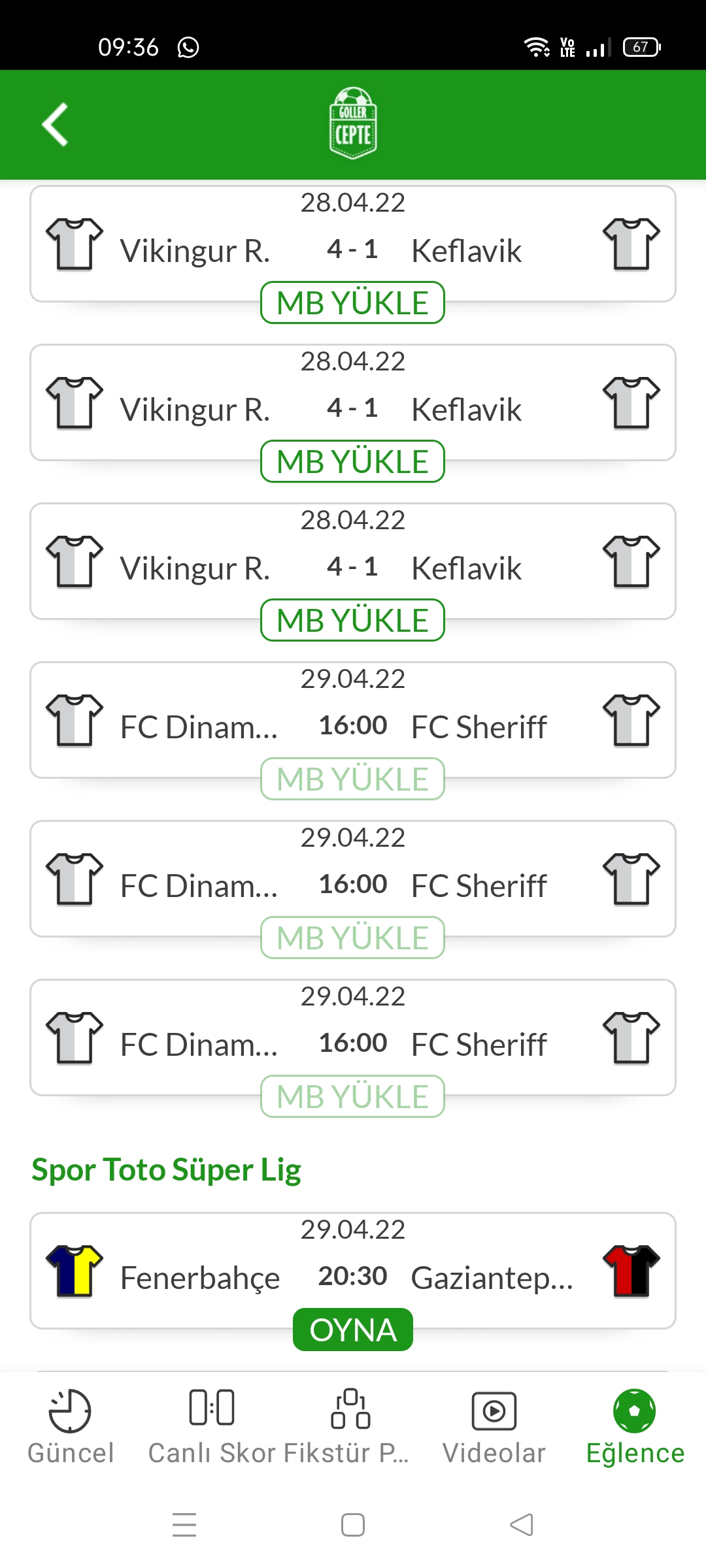The height and width of the screenshot is (1568, 706).
Task: Go back using the header arrow
Action: 56,124
